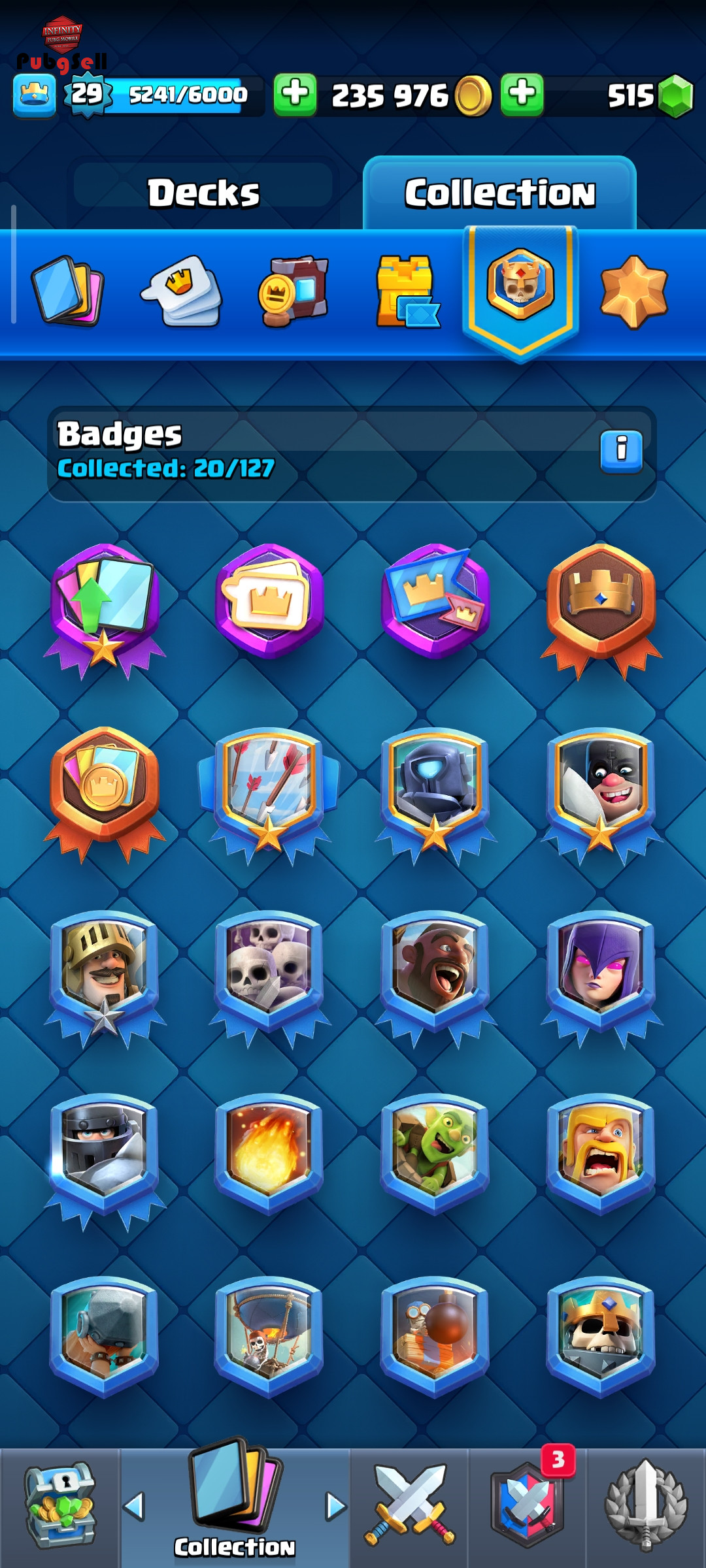This screenshot has height=1568, width=706.
Task: View the Hog Rider badge
Action: (435, 967)
